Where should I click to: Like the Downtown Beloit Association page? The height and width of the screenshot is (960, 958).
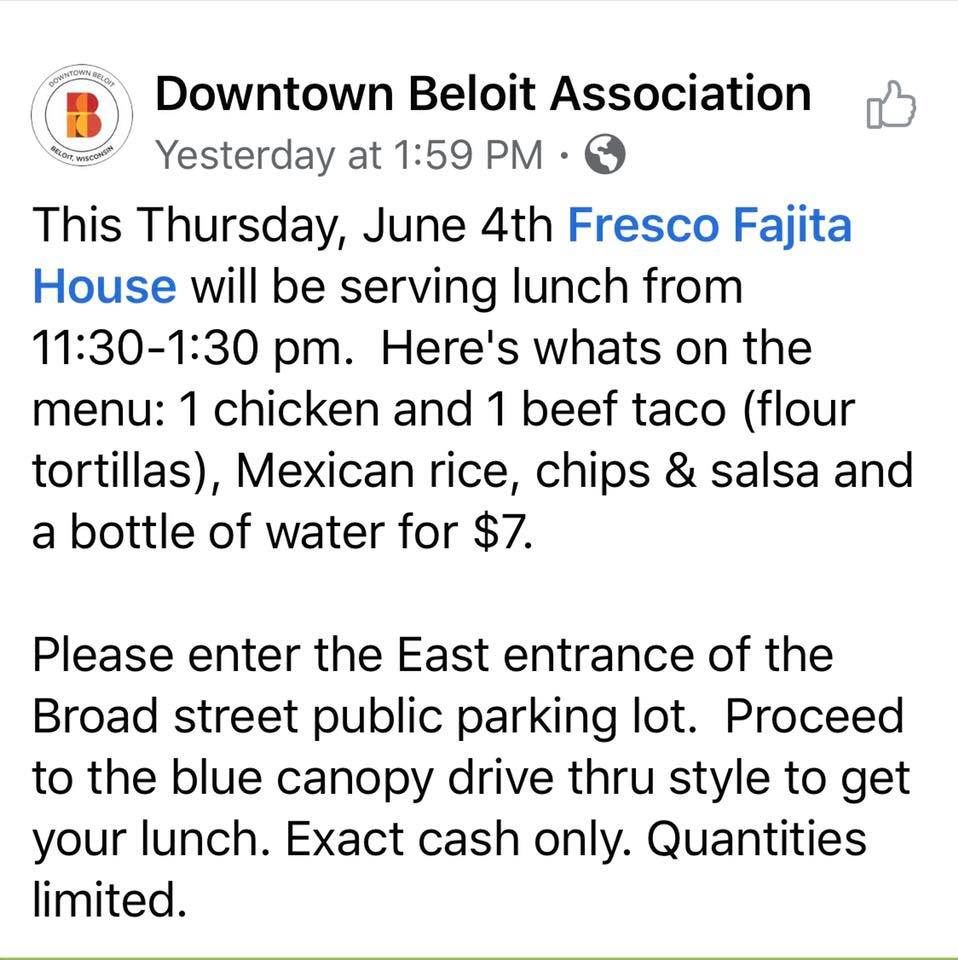[890, 106]
